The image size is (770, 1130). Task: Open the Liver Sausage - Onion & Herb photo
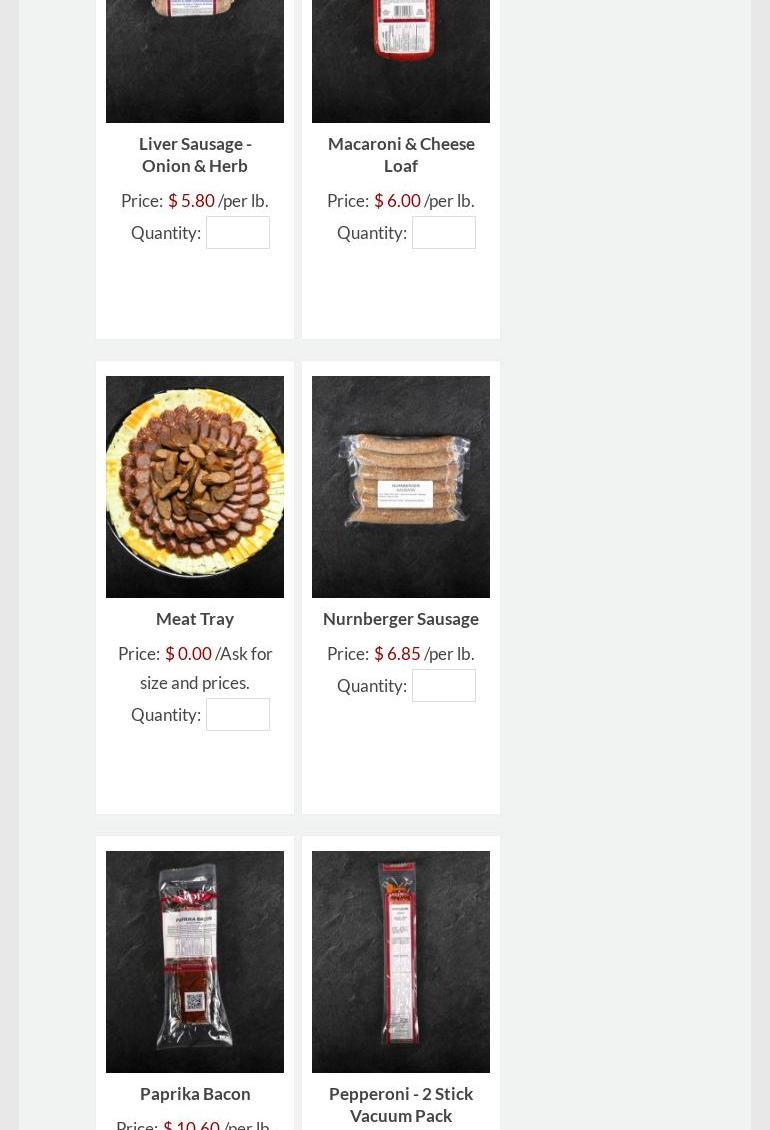tap(195, 60)
